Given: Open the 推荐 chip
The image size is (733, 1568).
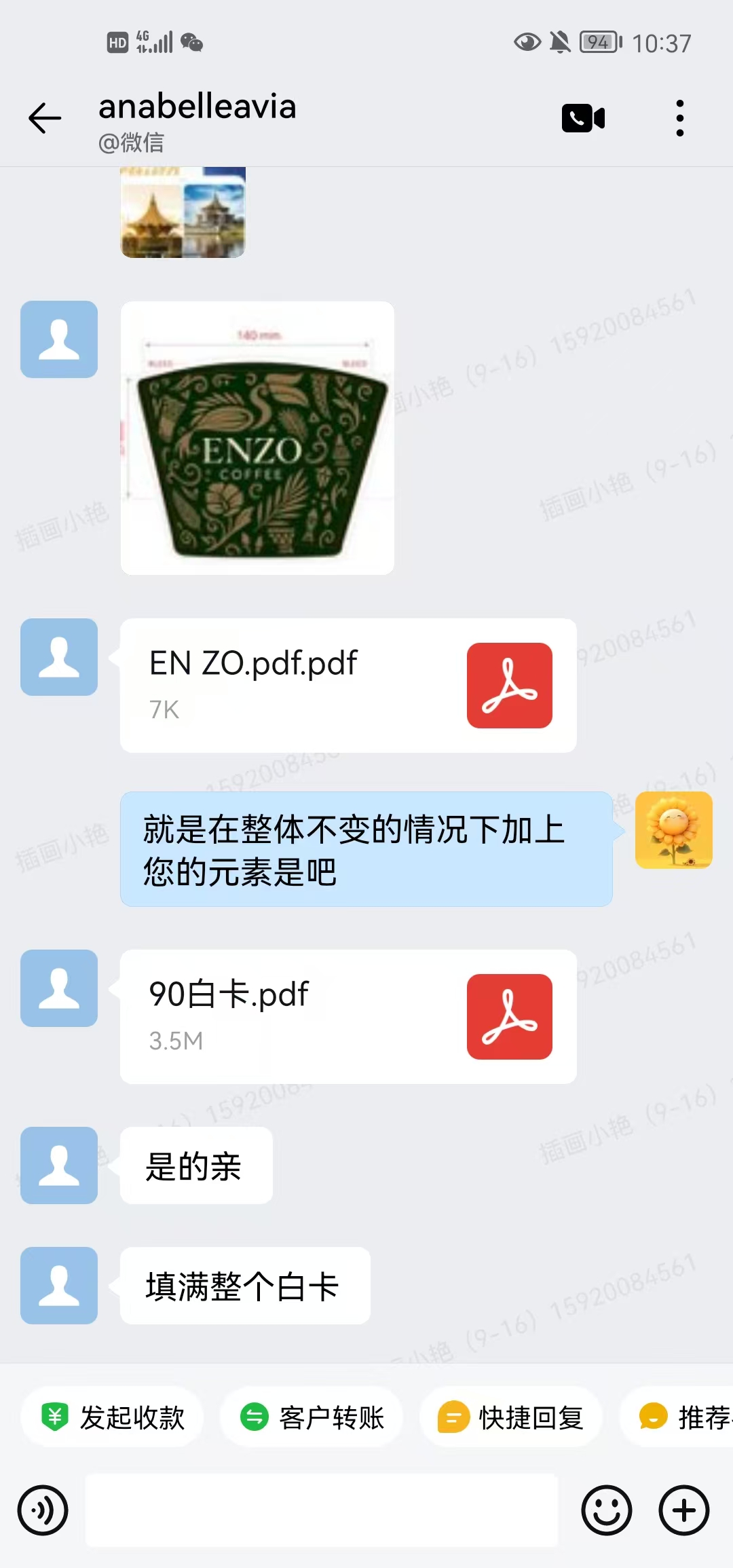Looking at the screenshot, I should pos(677,1417).
